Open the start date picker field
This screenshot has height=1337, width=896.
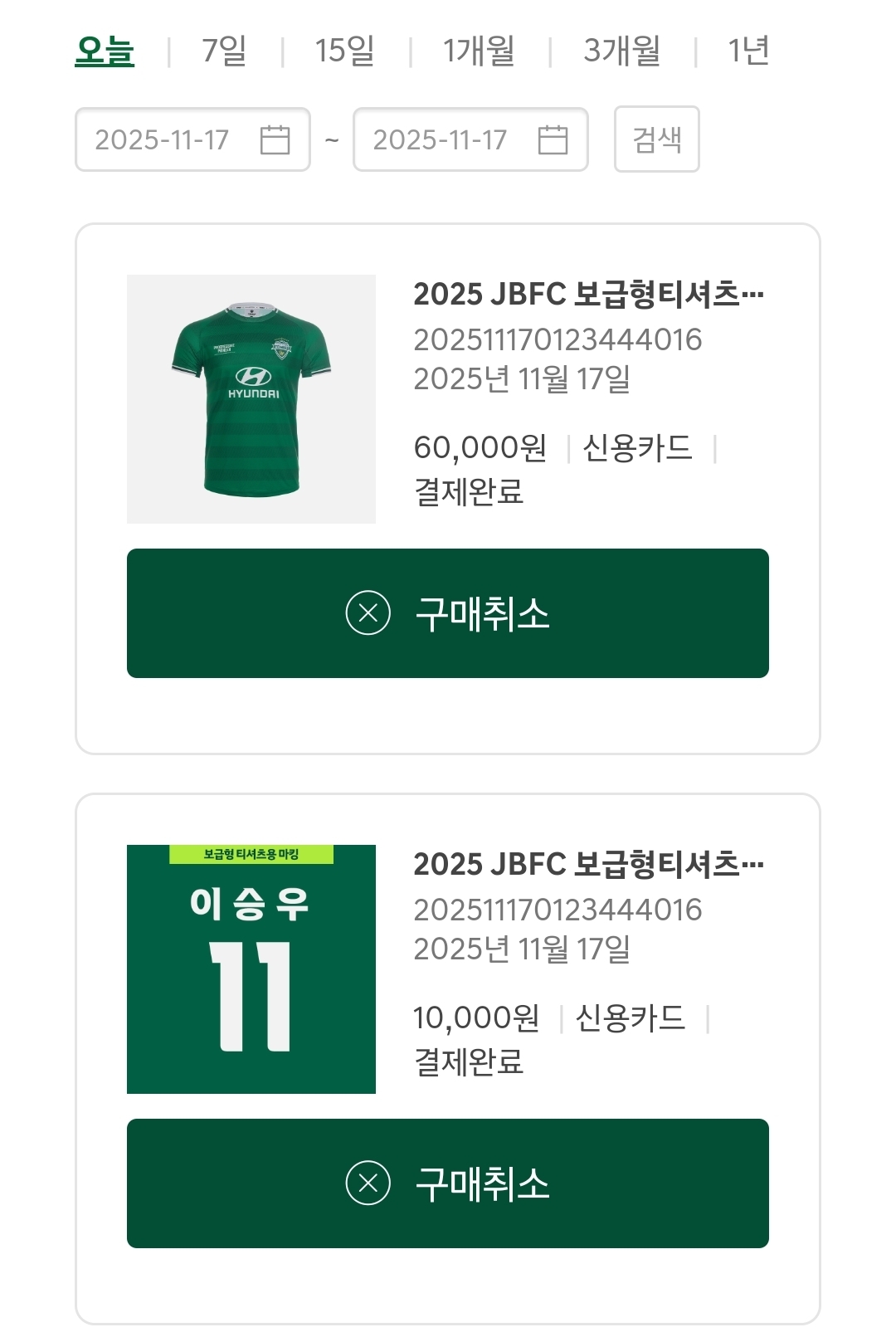[192, 139]
